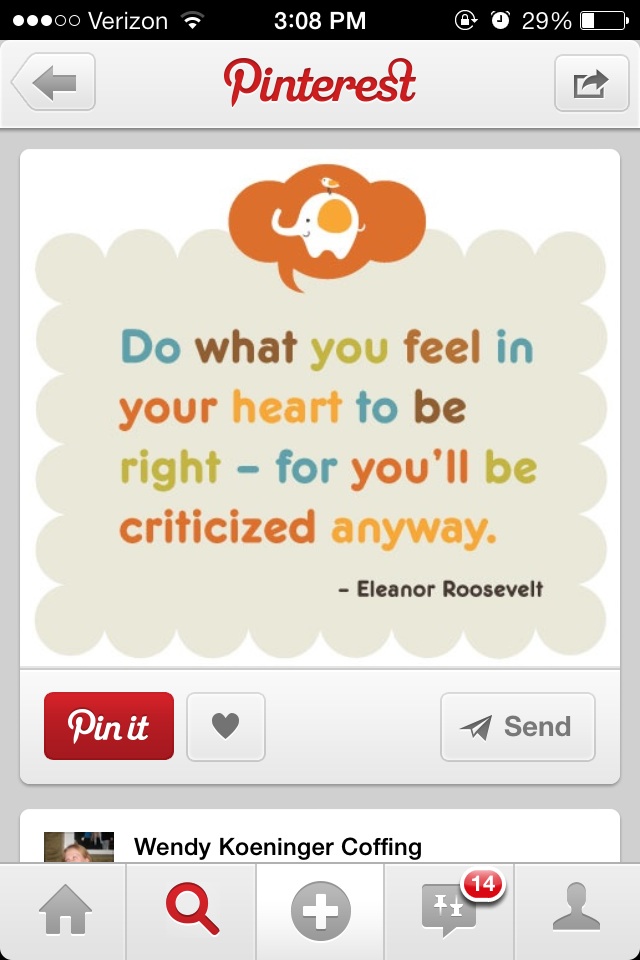Send this pin to someone
Viewport: 640px width, 960px height.
tap(518, 726)
